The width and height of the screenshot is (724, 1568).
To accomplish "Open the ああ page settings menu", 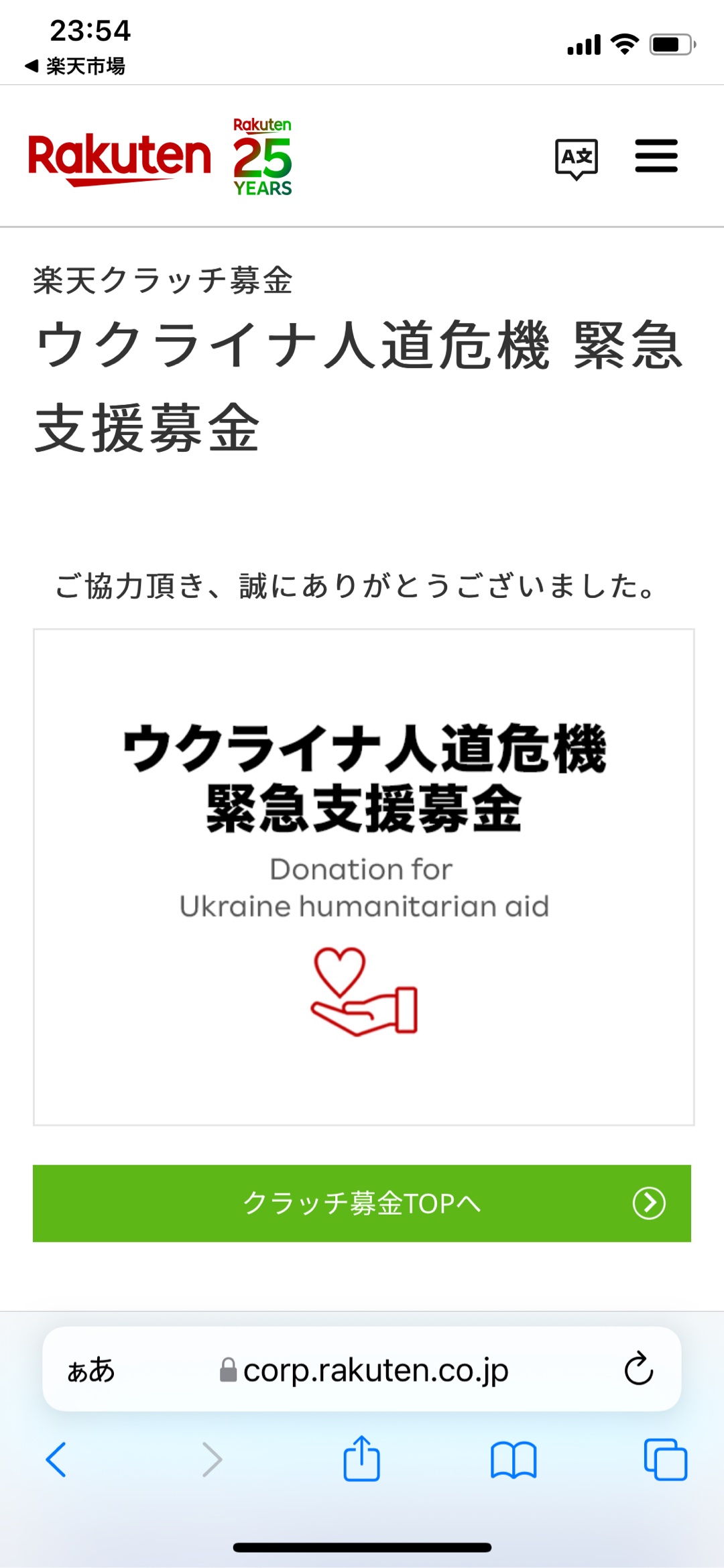I will click(x=91, y=1370).
